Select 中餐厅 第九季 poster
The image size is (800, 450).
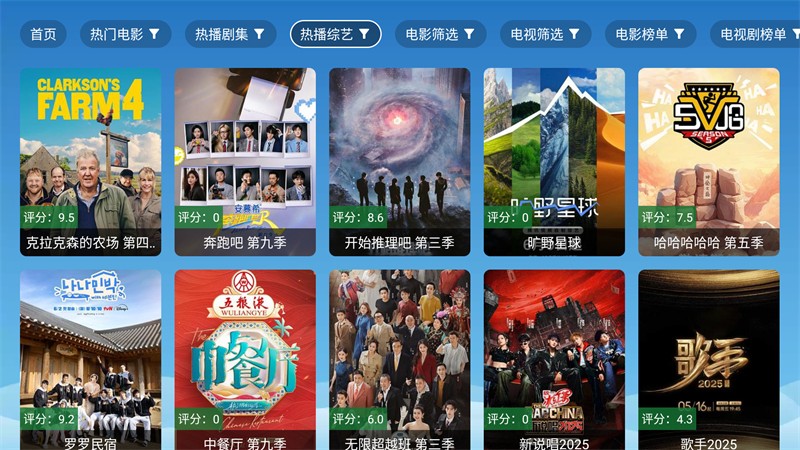tap(245, 360)
